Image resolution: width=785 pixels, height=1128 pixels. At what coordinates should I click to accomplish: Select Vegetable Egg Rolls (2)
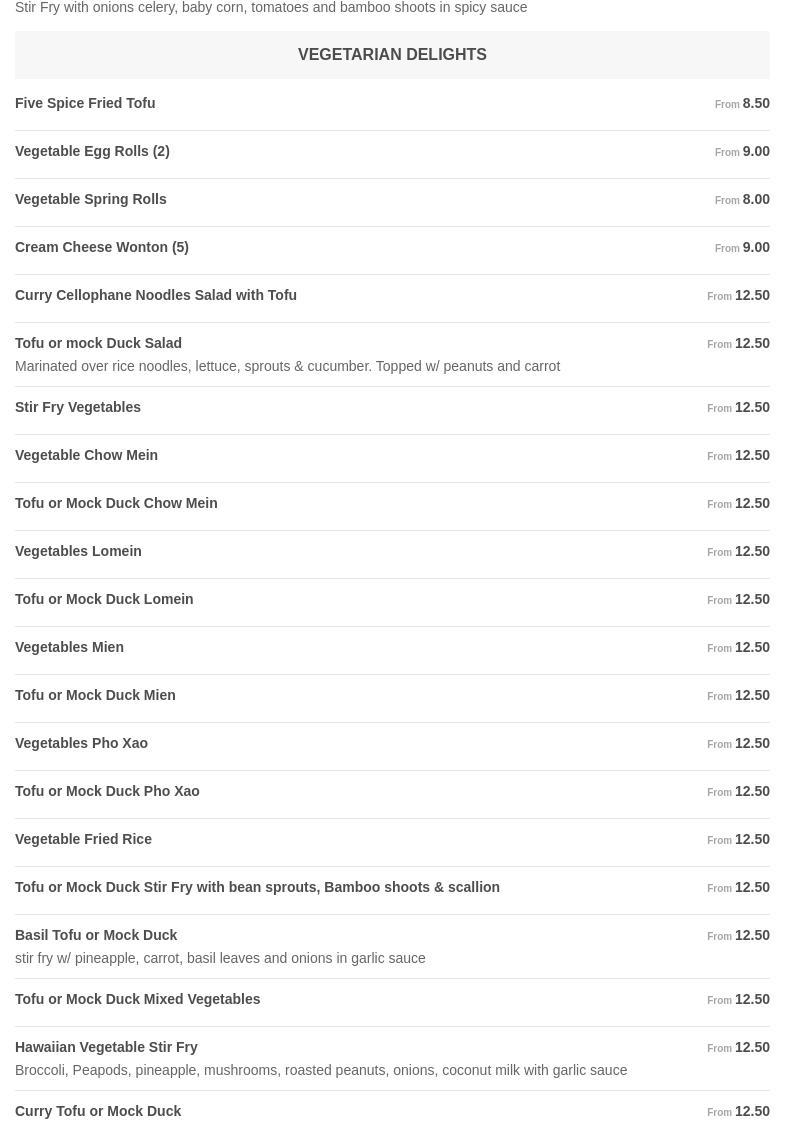(x=92, y=151)
